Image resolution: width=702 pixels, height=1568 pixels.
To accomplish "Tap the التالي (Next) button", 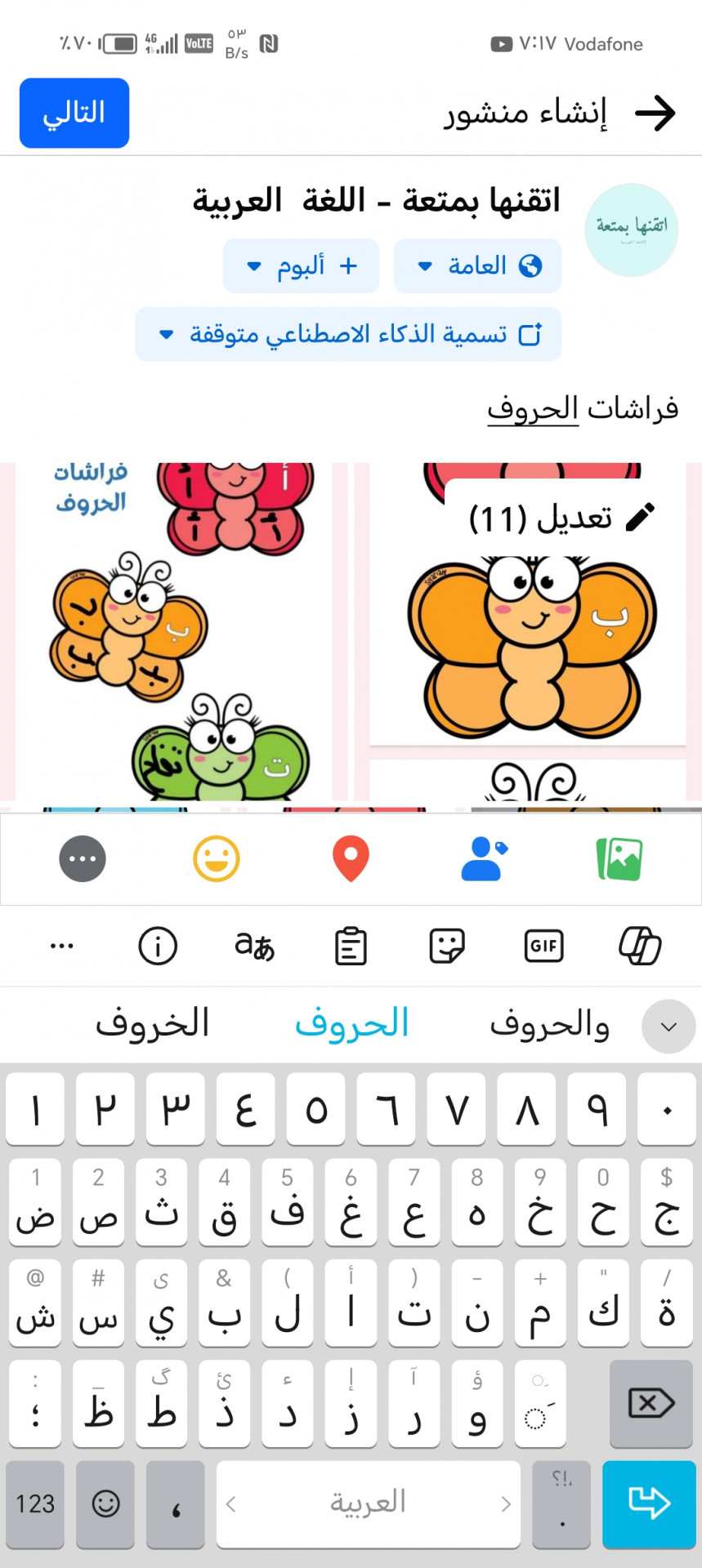I will click(x=74, y=113).
